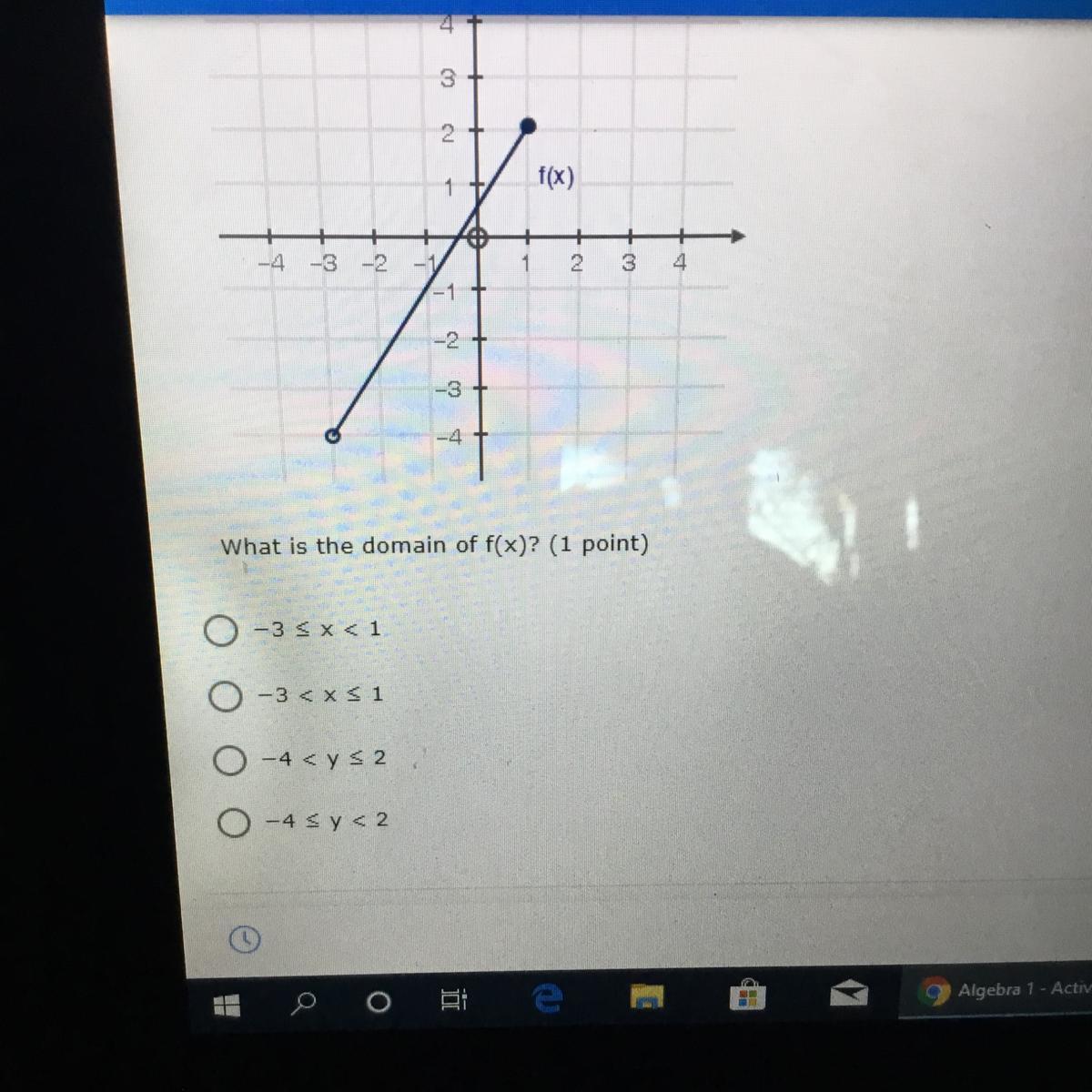Switch to the Algebra 1 Chrome window
This screenshot has width=1092, height=1092.
(1001, 989)
